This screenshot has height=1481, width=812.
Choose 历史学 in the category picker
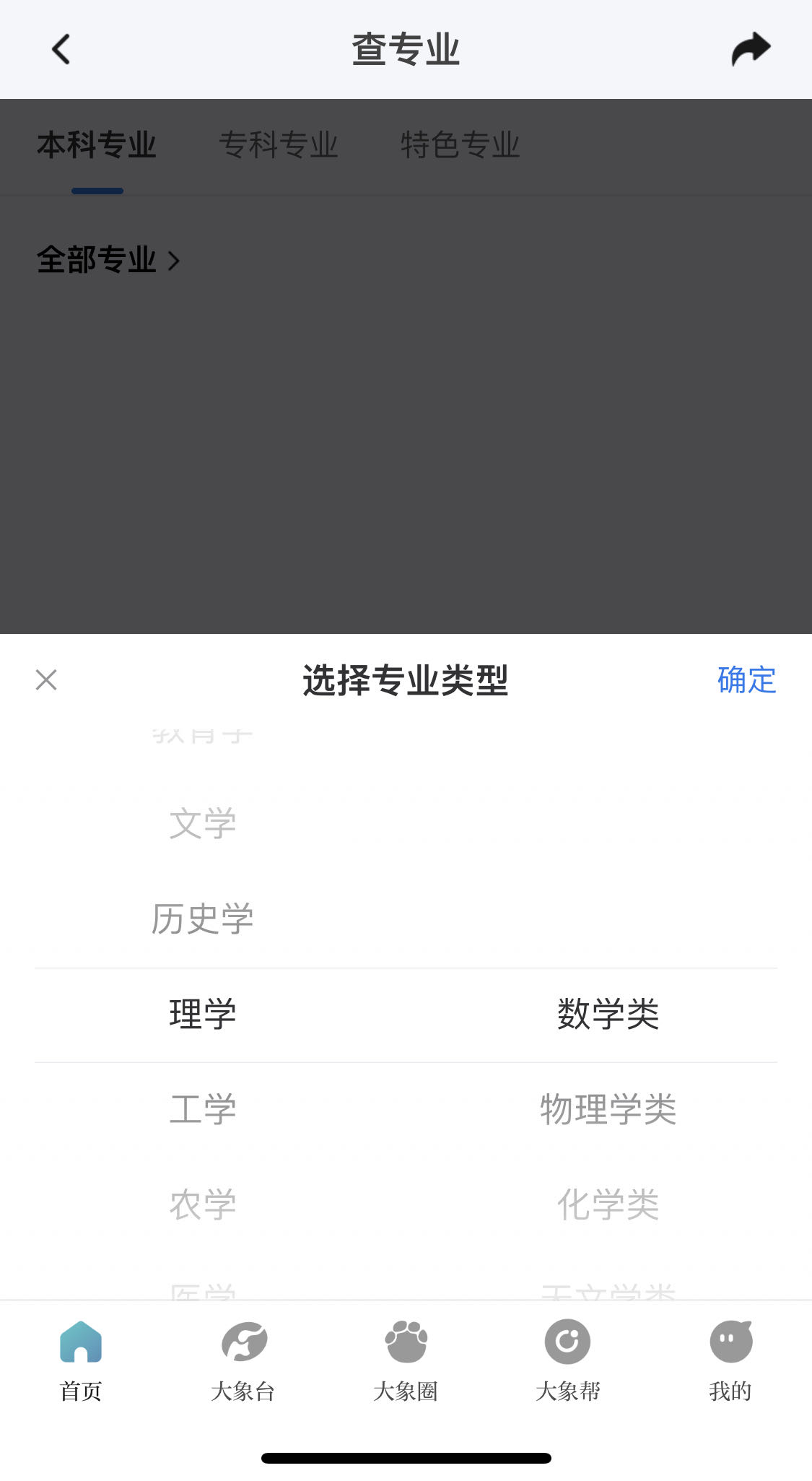coord(202,918)
